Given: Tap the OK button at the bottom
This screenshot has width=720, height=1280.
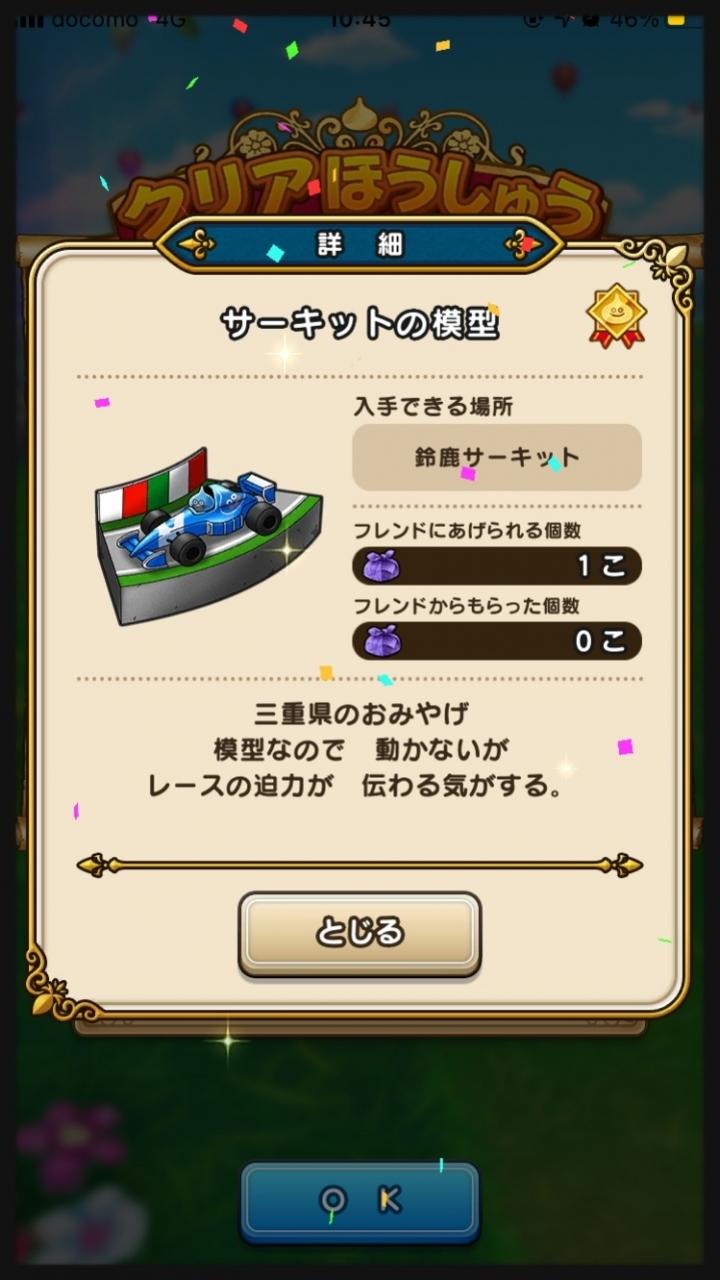Looking at the screenshot, I should coord(360,1201).
